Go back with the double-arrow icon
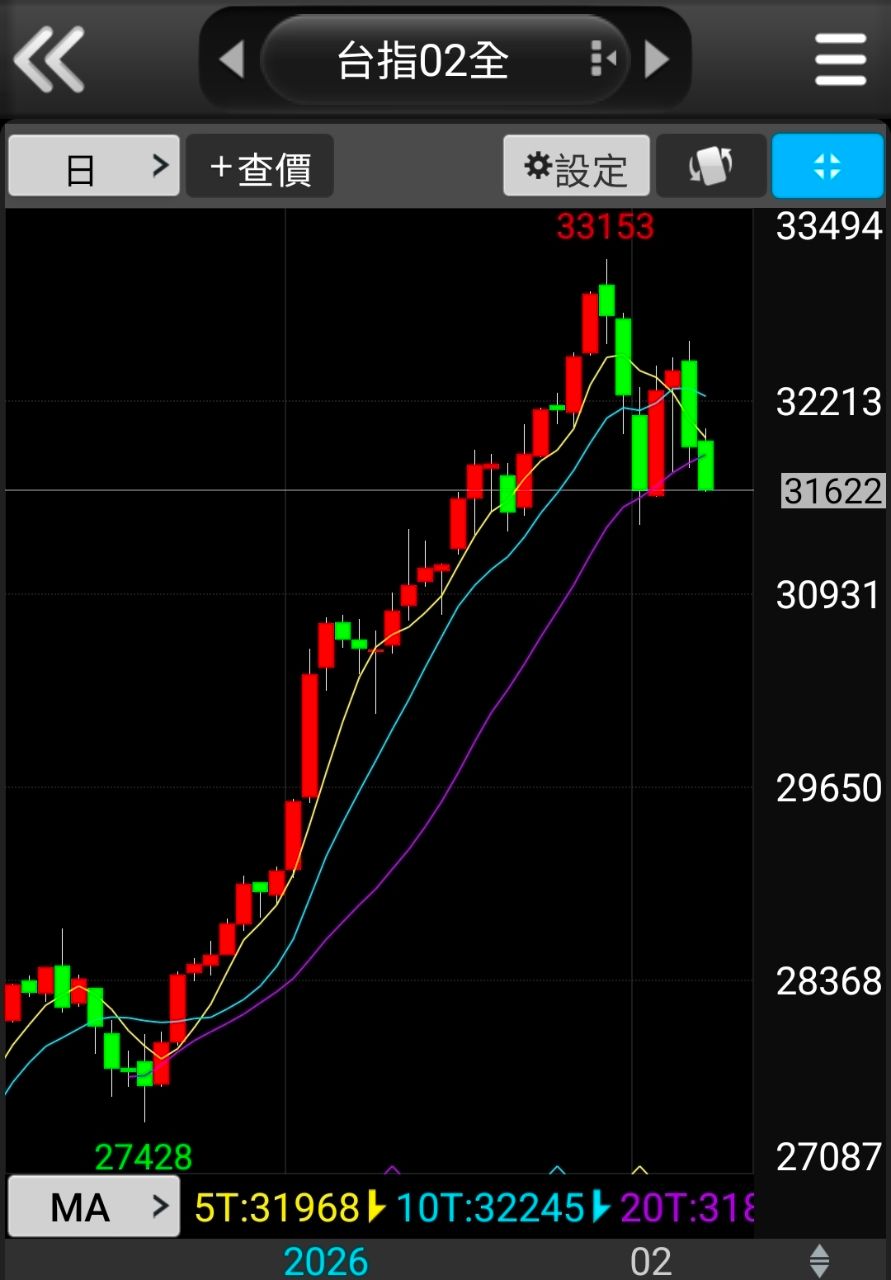The image size is (891, 1280). coord(48,60)
